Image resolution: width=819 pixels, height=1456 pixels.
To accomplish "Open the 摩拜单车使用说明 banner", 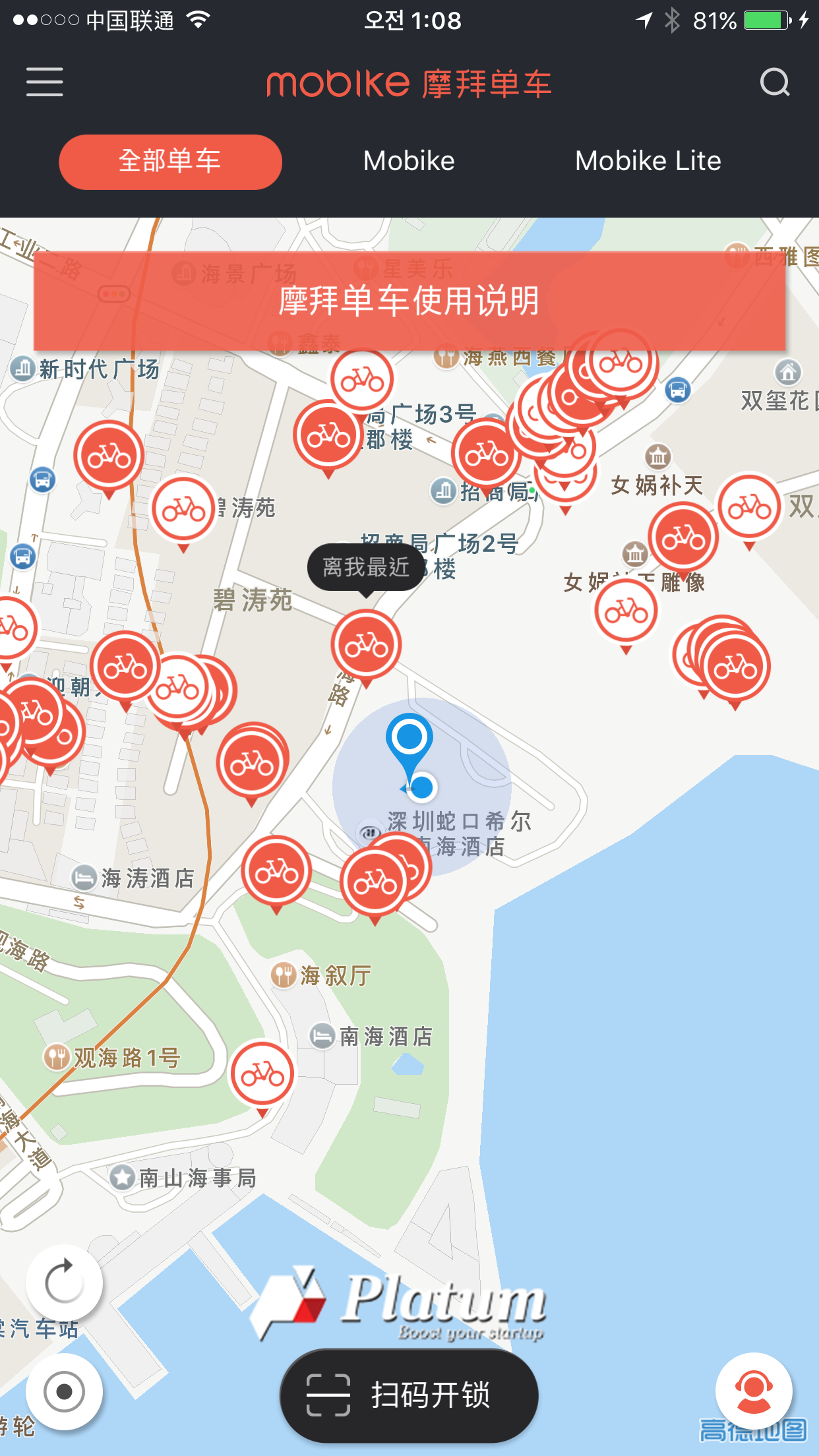I will (409, 301).
